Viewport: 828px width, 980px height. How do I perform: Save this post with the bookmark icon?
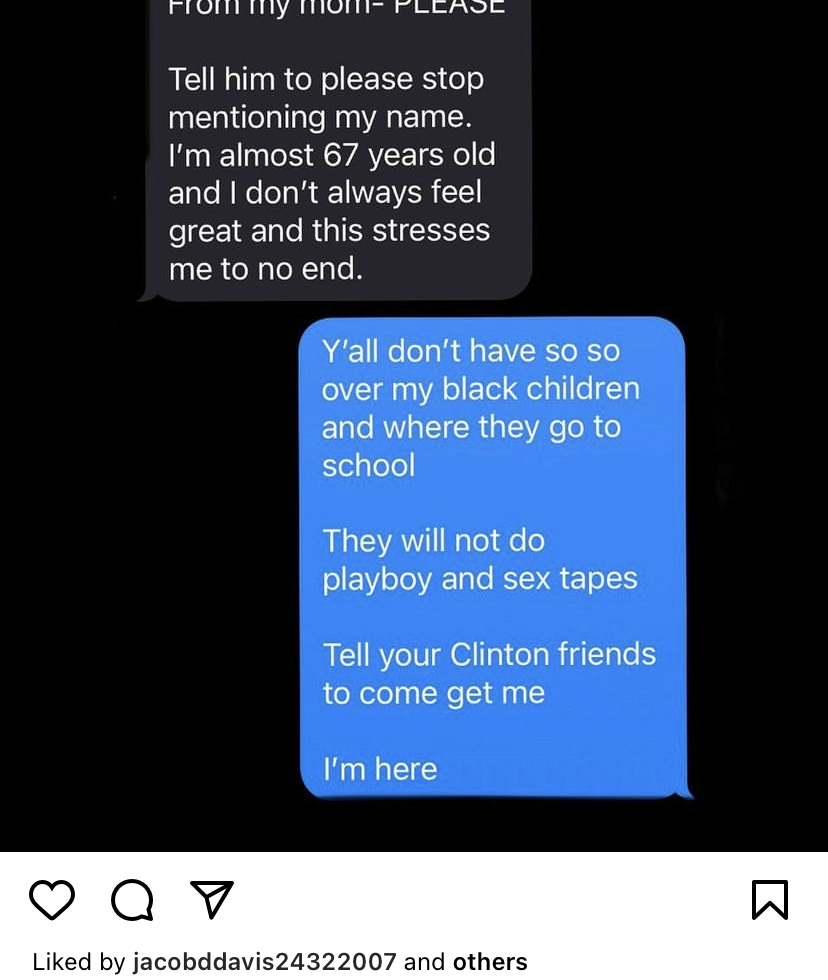(770, 899)
